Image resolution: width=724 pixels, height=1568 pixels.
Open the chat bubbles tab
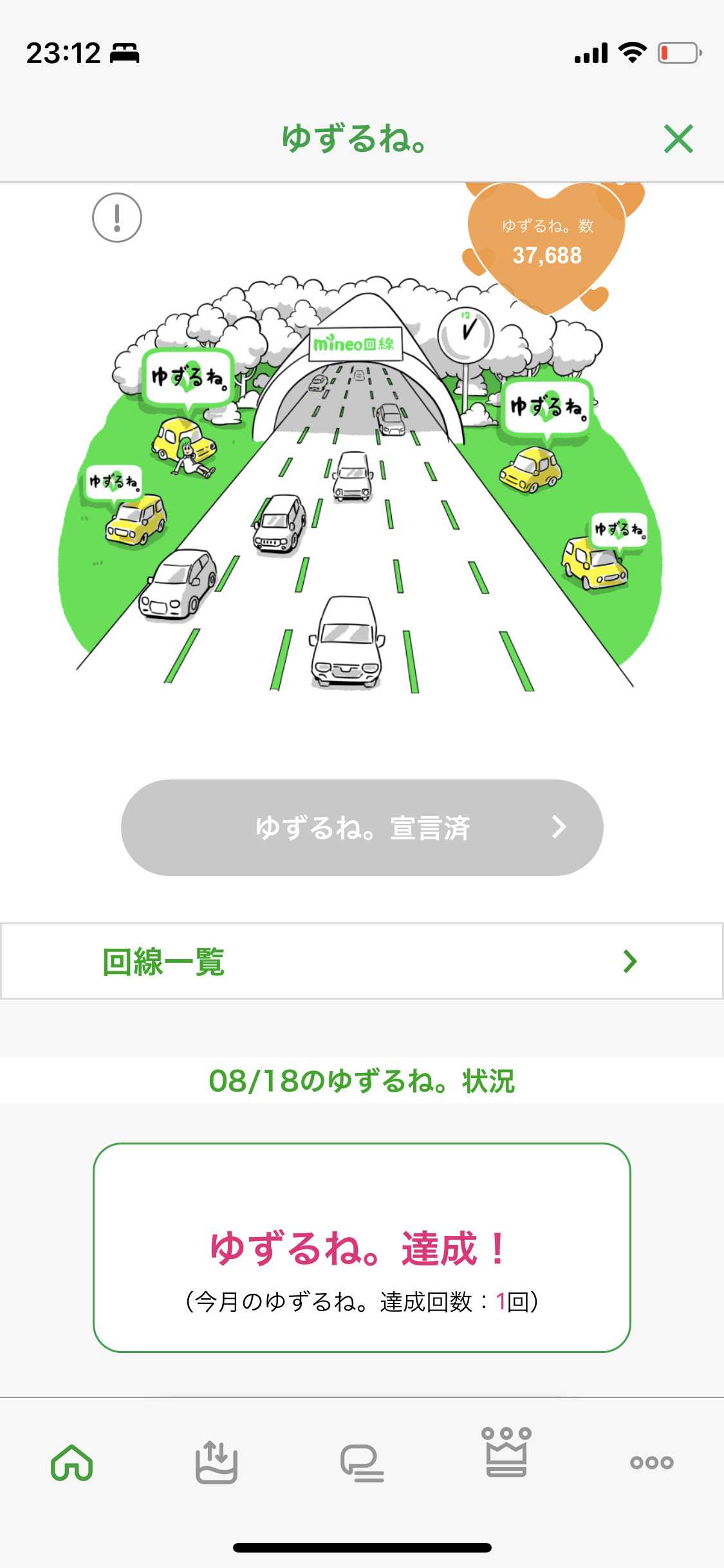(x=362, y=1462)
